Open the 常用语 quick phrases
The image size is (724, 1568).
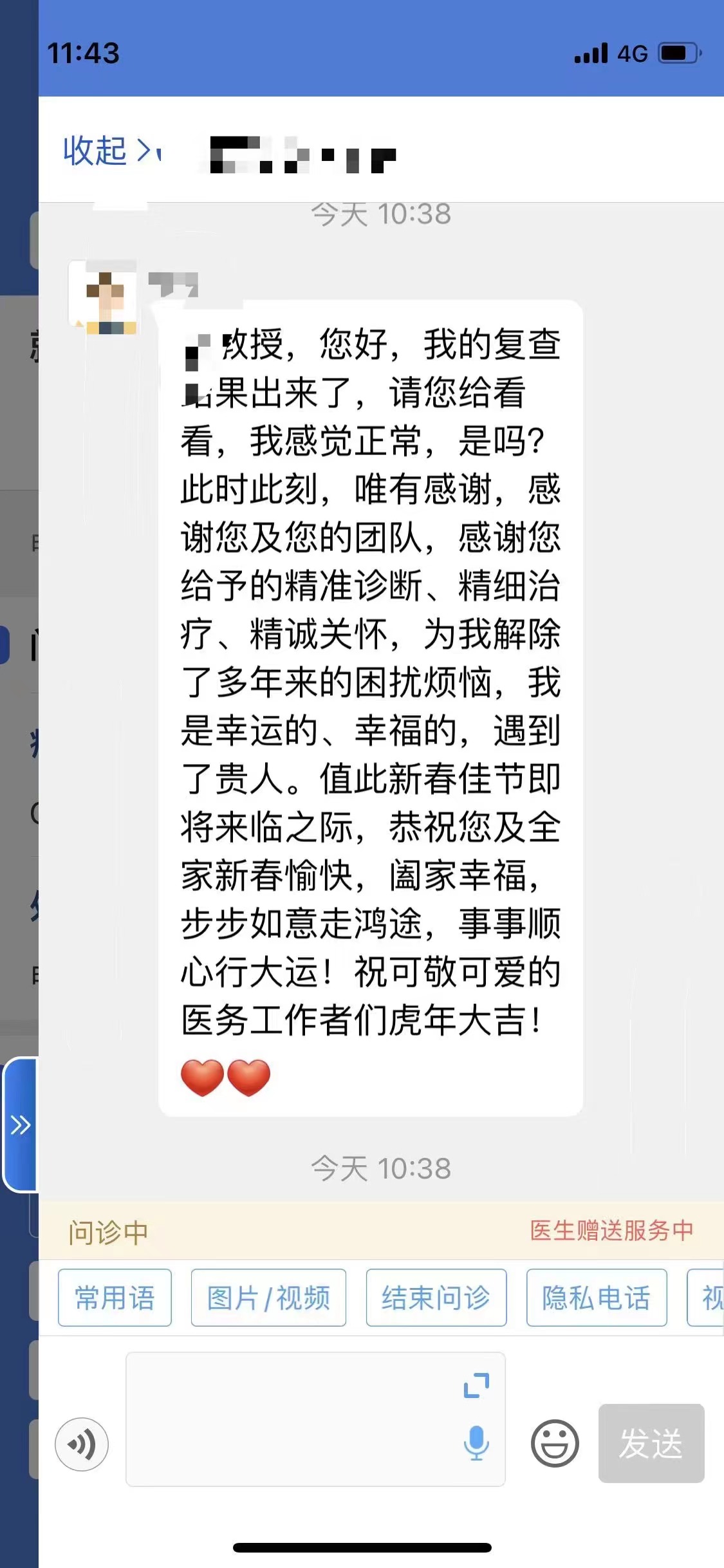point(115,1298)
